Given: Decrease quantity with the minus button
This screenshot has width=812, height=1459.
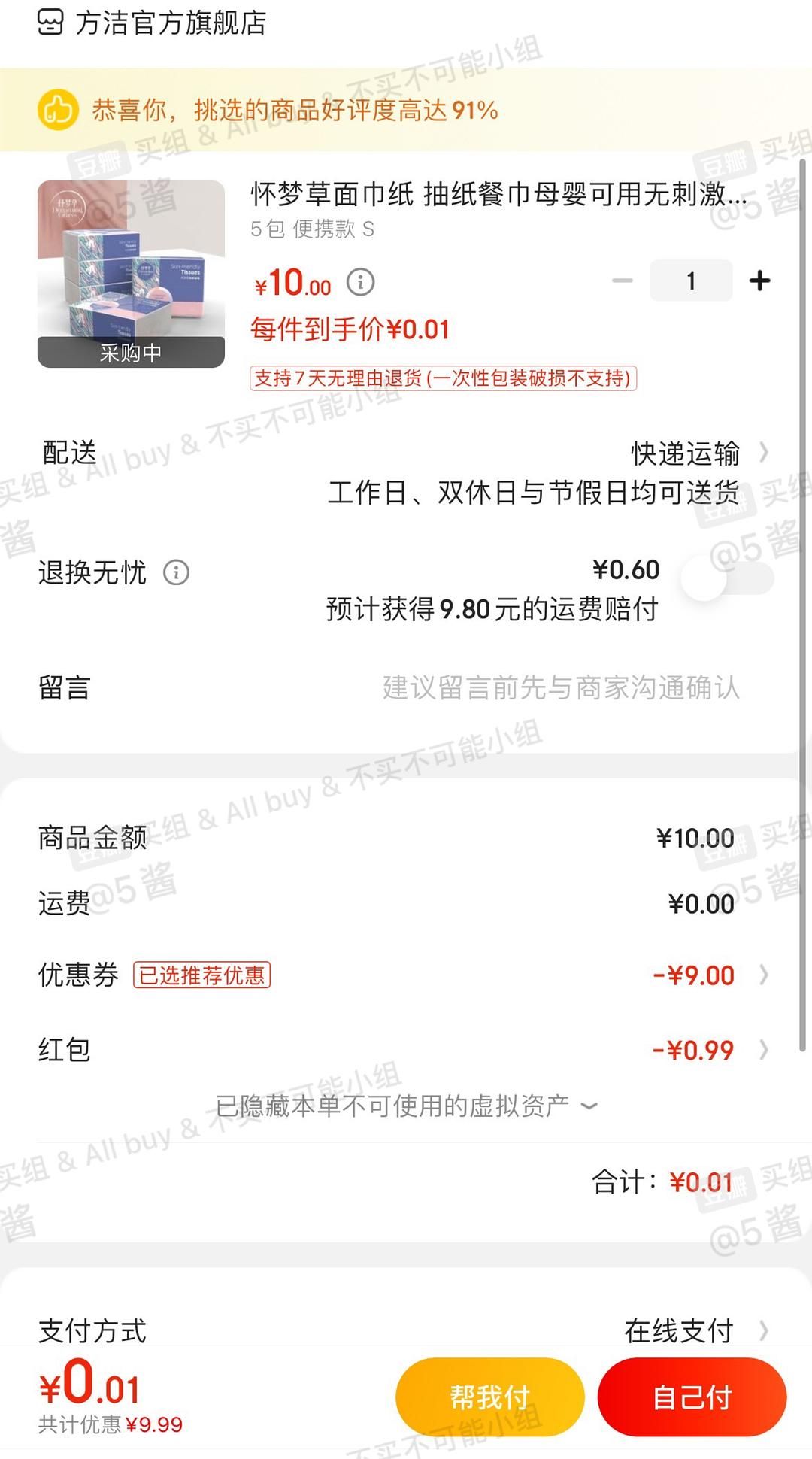Looking at the screenshot, I should (x=623, y=281).
